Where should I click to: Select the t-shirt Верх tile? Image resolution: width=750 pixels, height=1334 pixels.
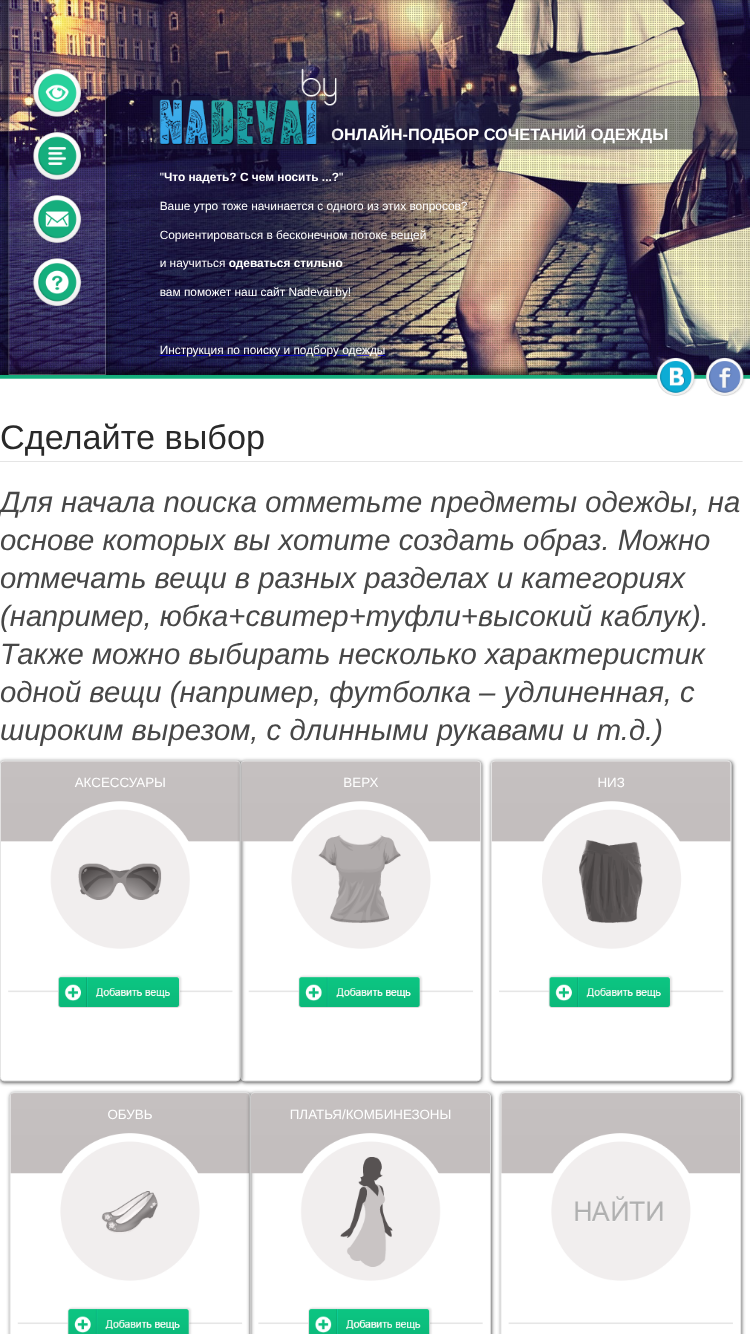pos(361,879)
